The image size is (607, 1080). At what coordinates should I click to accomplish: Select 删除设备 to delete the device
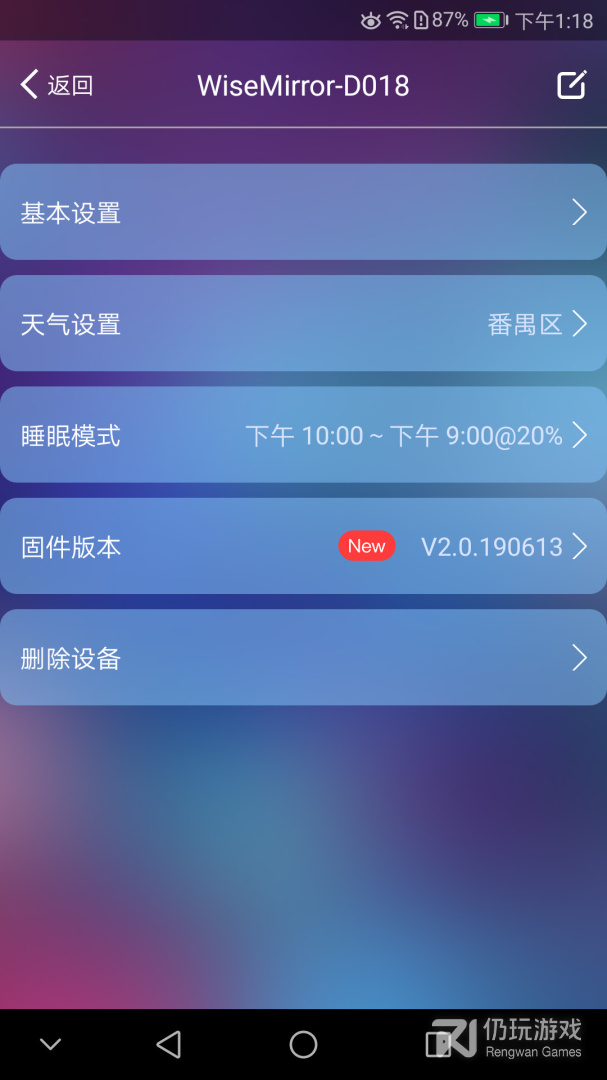[303, 658]
